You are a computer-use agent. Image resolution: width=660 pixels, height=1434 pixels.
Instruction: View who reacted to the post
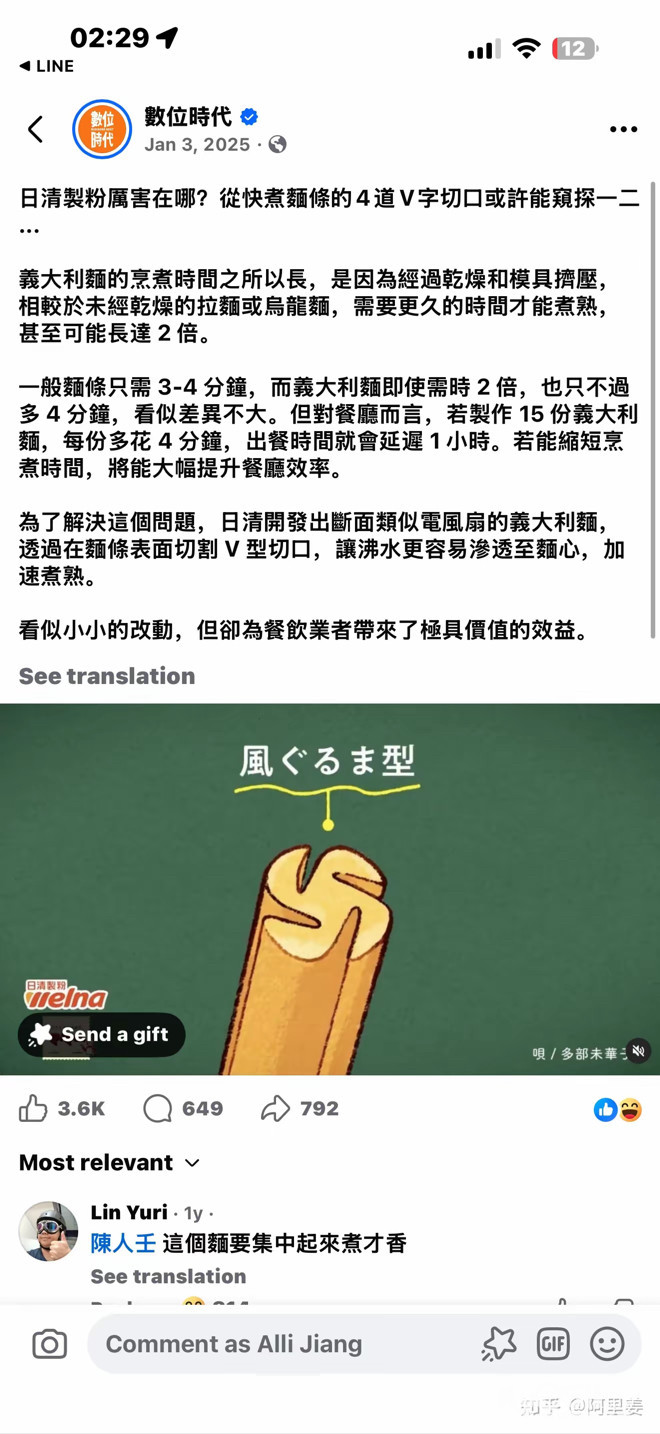click(618, 1108)
